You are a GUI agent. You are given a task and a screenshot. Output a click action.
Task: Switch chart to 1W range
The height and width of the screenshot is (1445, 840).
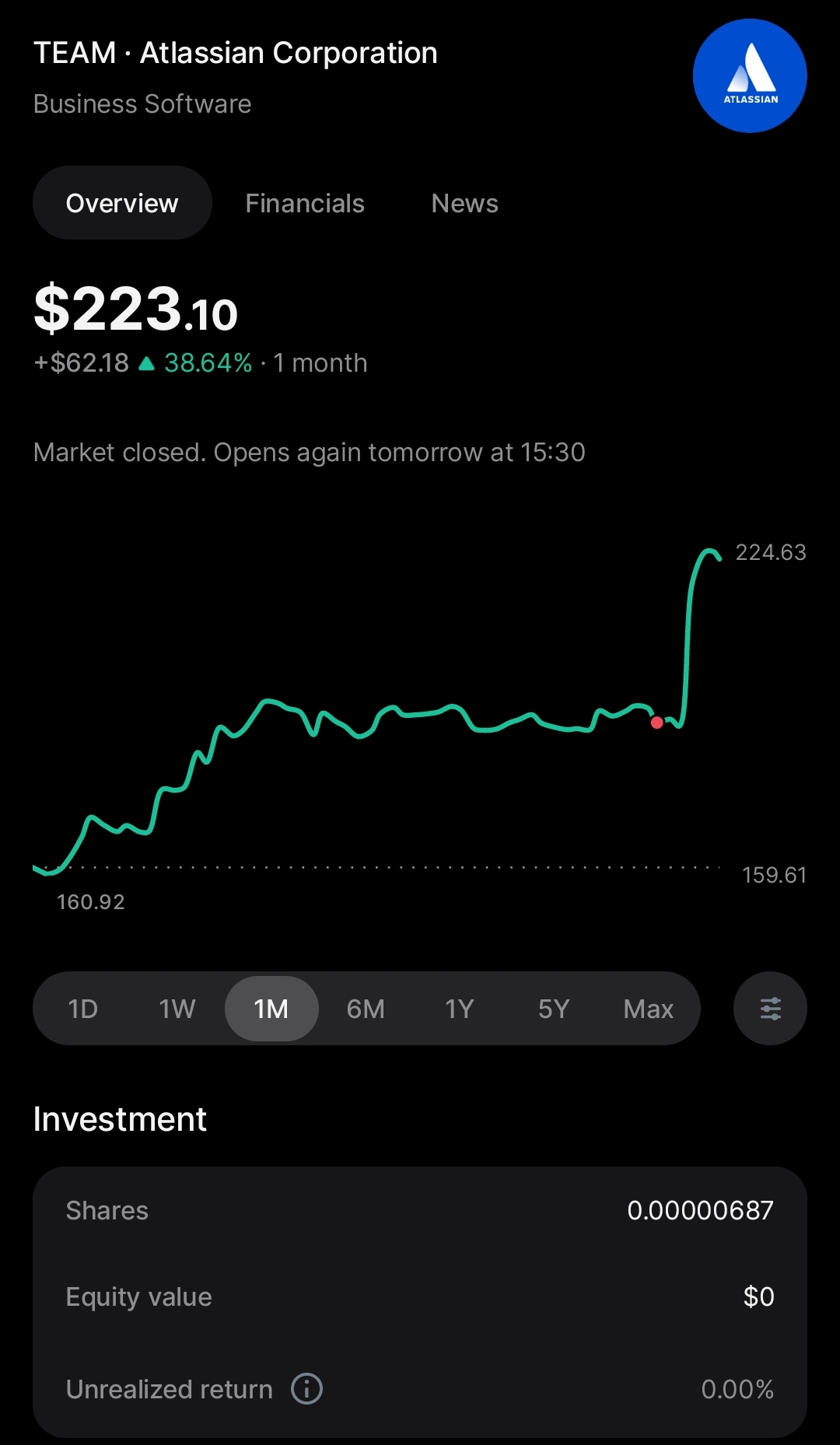(177, 1009)
